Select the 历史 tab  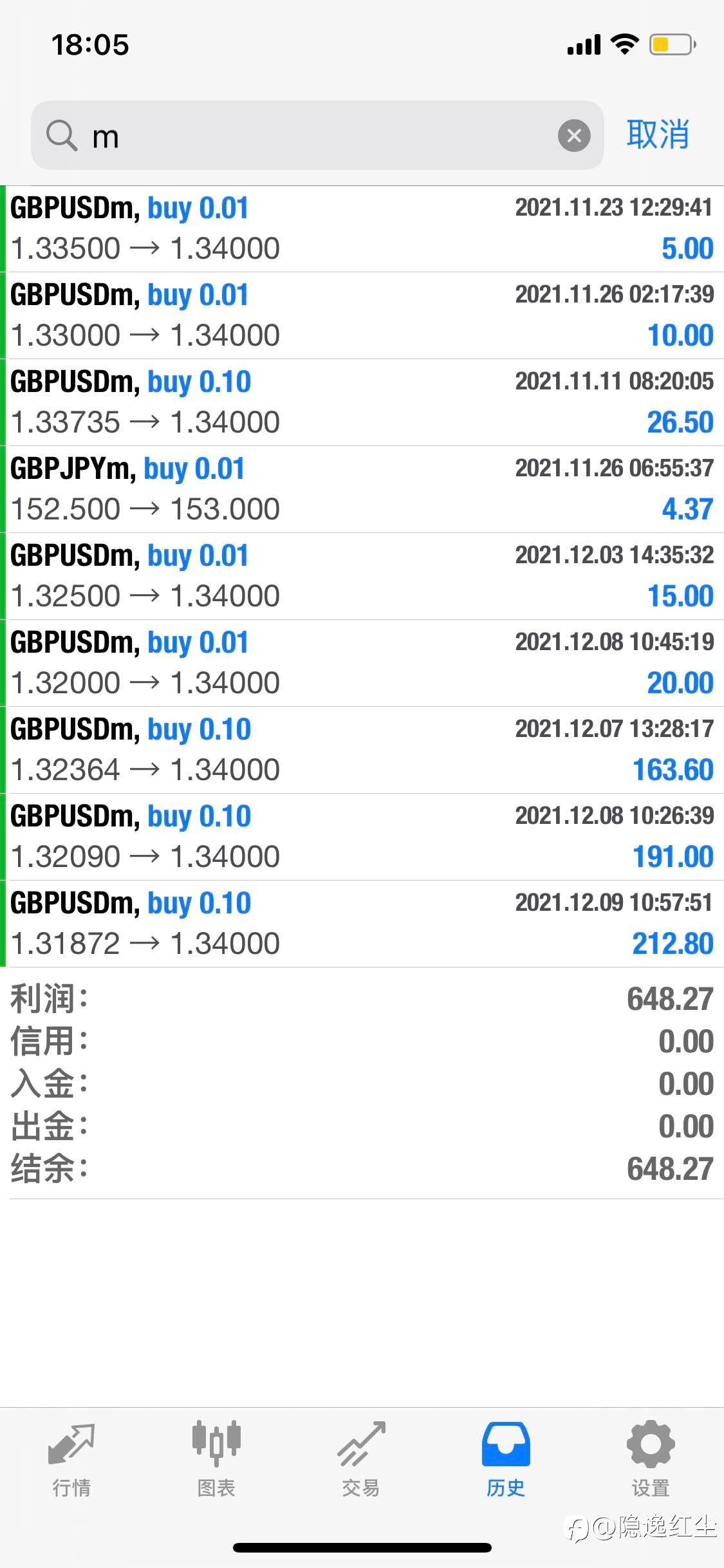(x=506, y=1459)
